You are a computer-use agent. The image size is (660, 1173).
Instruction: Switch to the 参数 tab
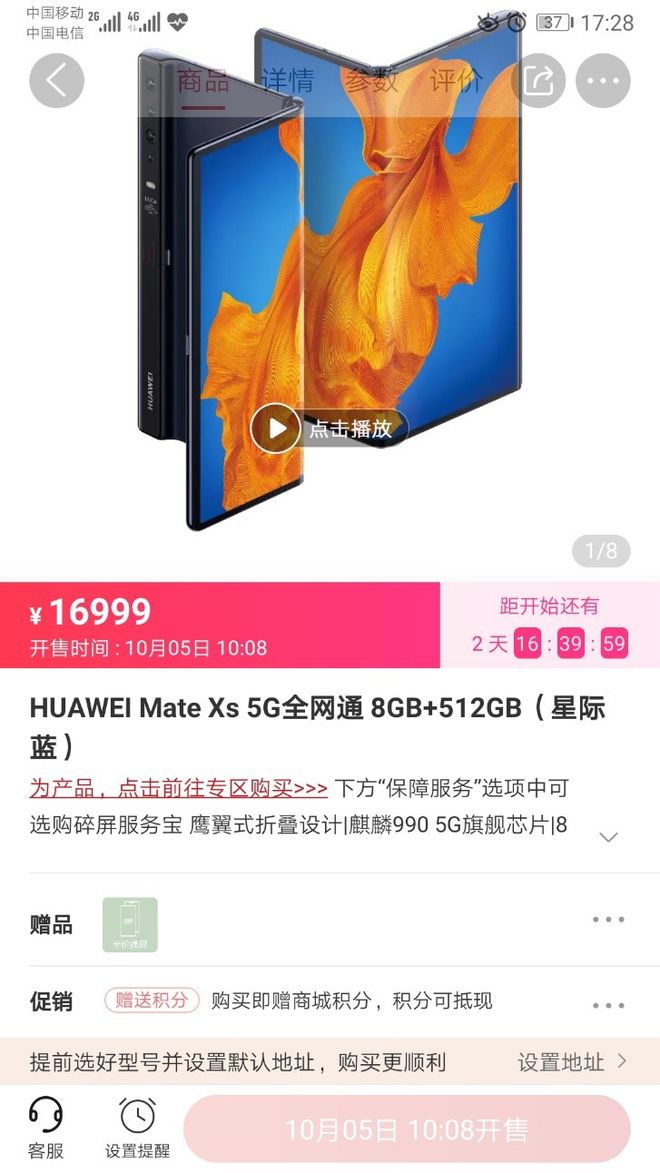(372, 81)
